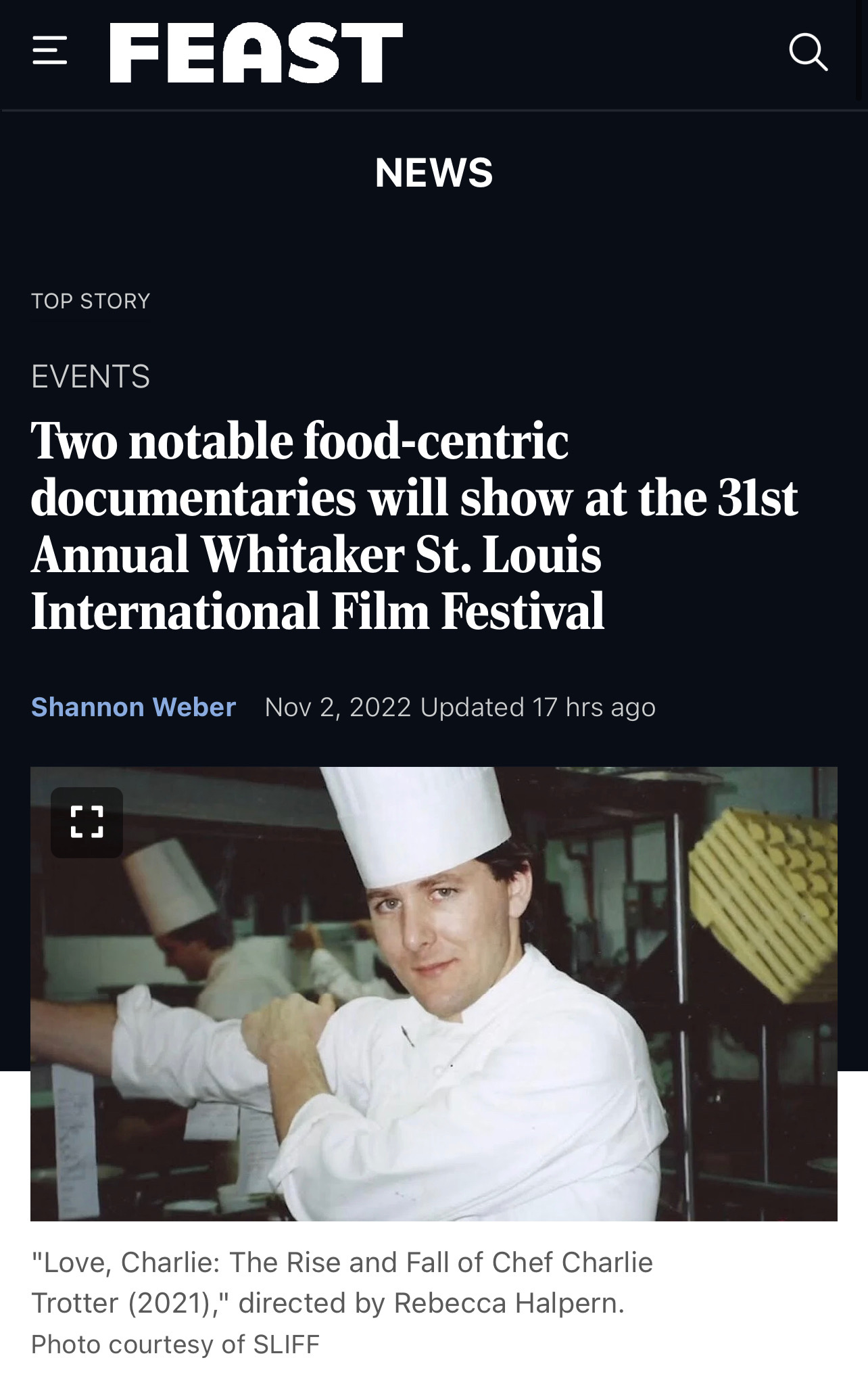Image resolution: width=868 pixels, height=1381 pixels.
Task: Open the Events section link
Action: (91, 376)
